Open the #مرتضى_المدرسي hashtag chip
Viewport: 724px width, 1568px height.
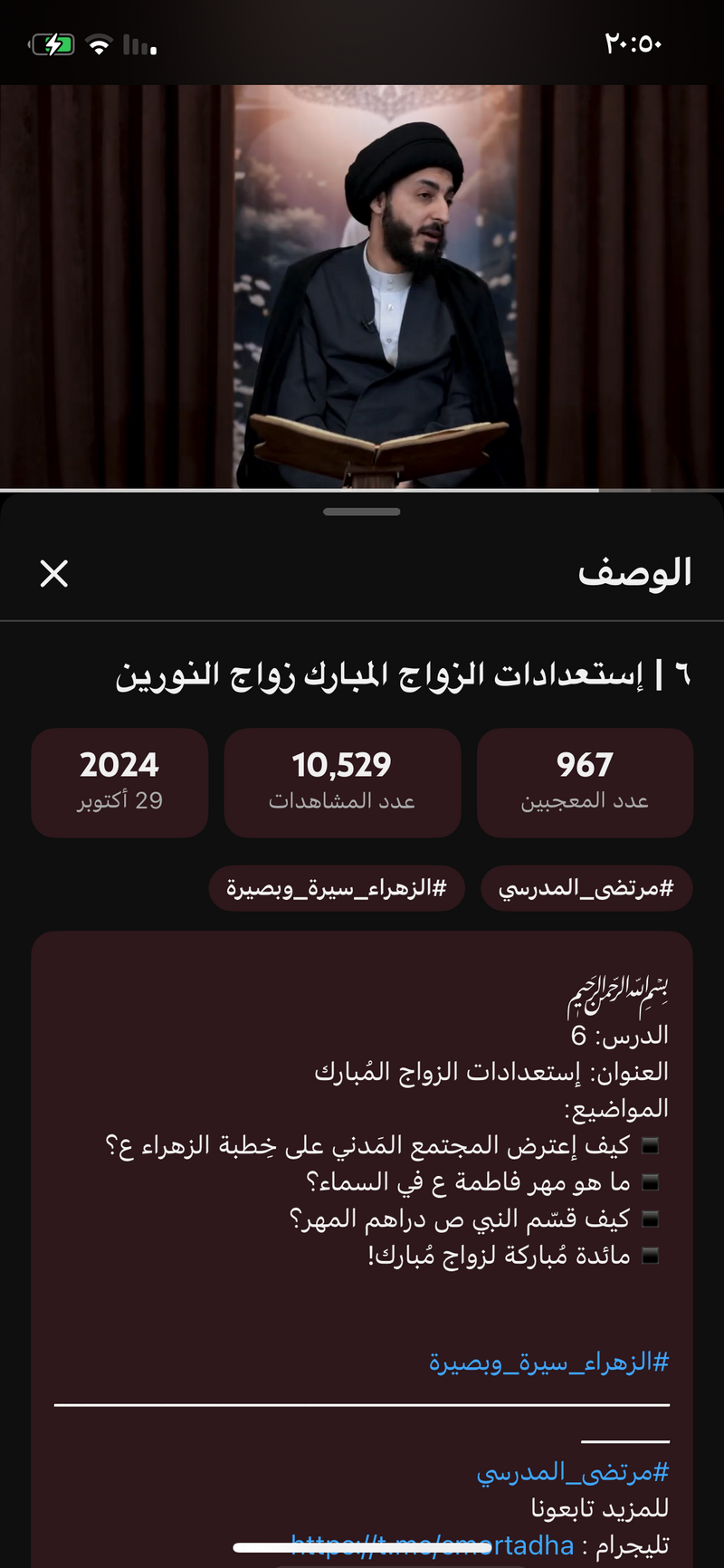[586, 888]
